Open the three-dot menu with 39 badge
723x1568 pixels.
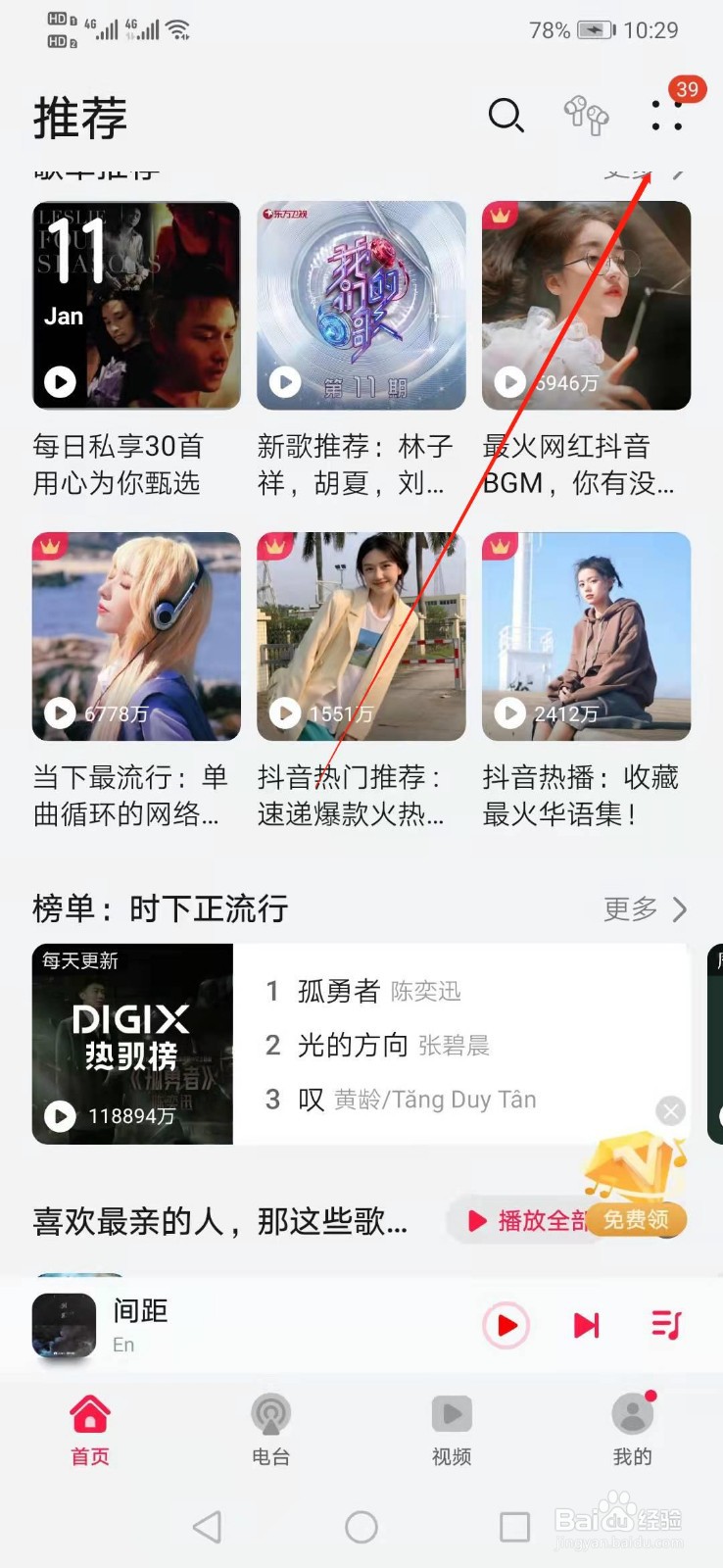point(666,116)
